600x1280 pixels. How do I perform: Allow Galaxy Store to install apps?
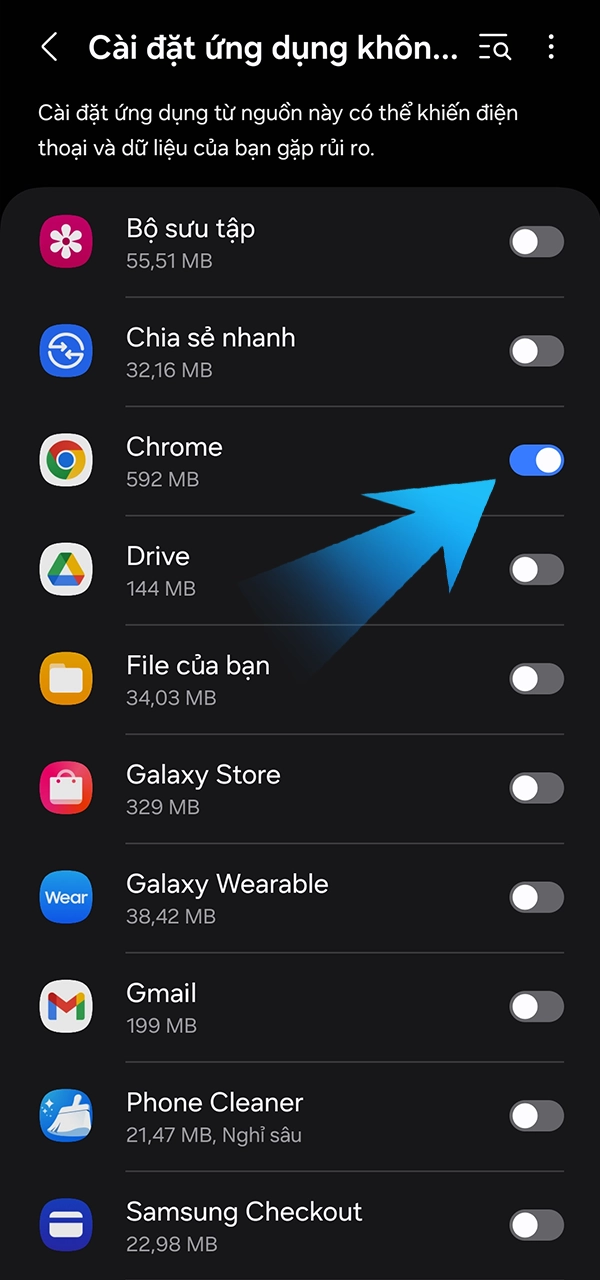pyautogui.click(x=537, y=788)
